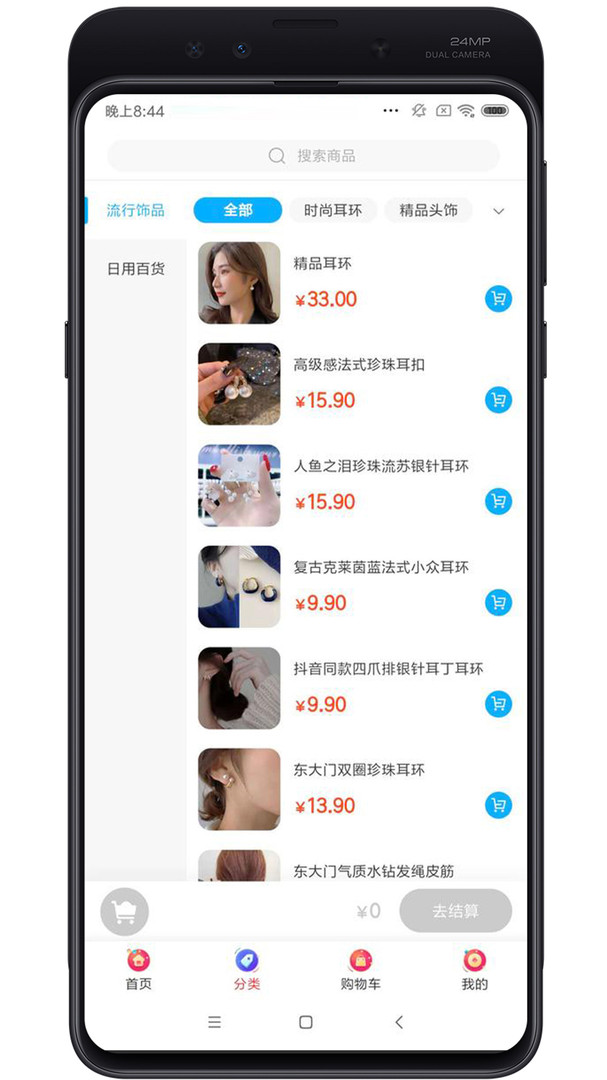
Task: Filter by 精品头饰
Action: tap(429, 210)
